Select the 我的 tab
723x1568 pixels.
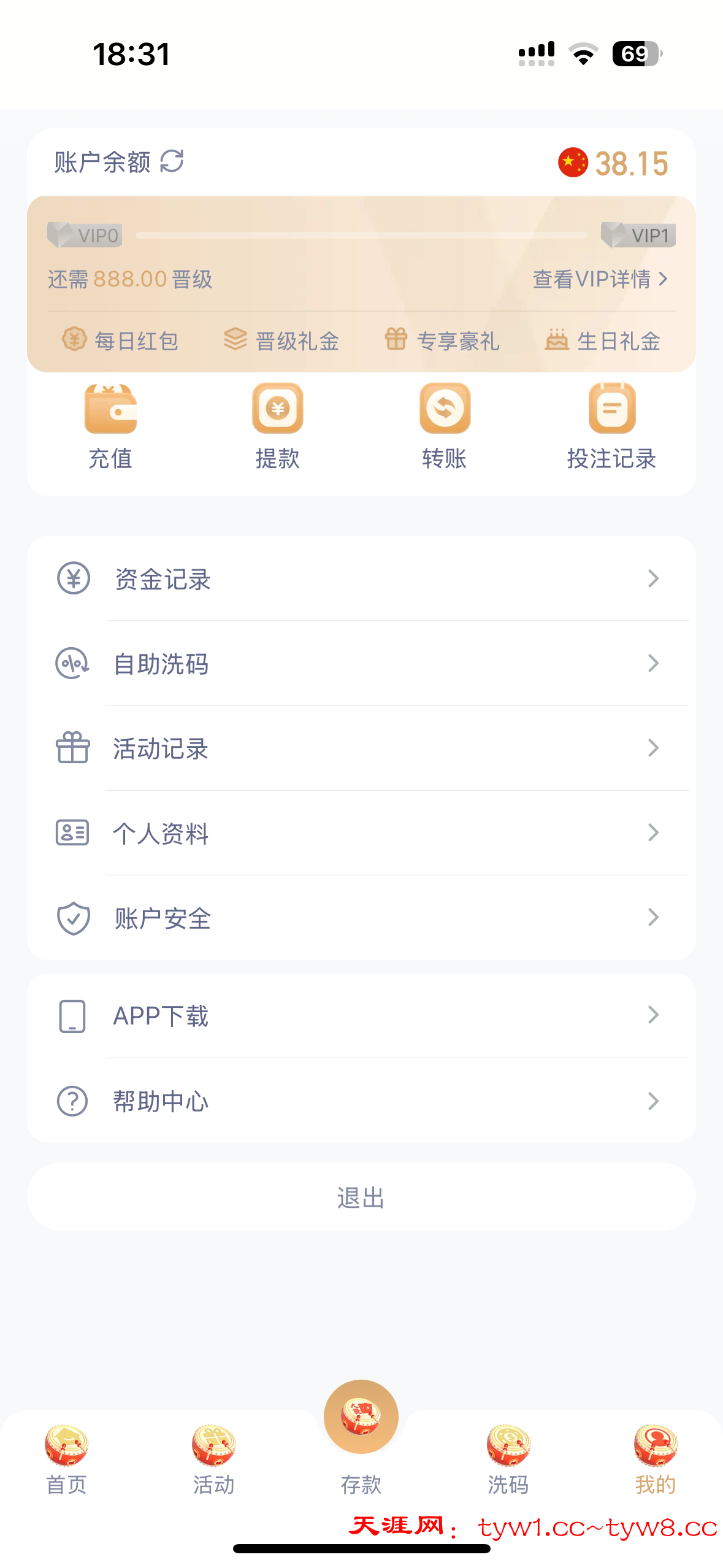click(655, 1460)
